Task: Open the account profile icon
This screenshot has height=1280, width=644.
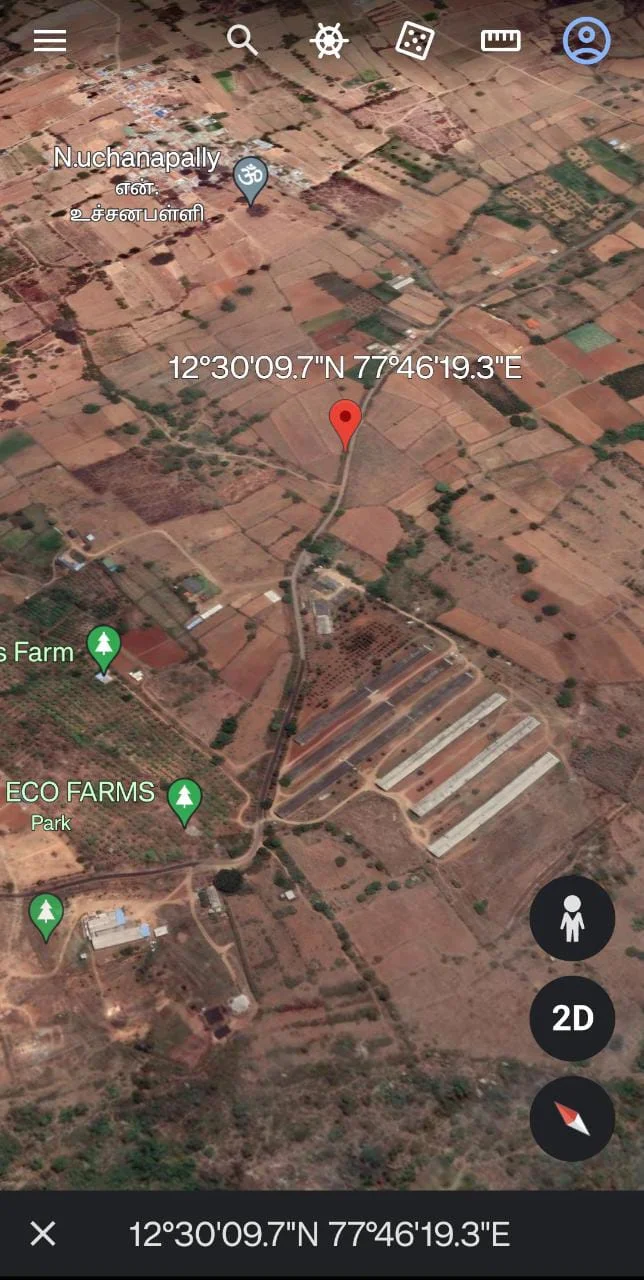Action: coord(587,40)
